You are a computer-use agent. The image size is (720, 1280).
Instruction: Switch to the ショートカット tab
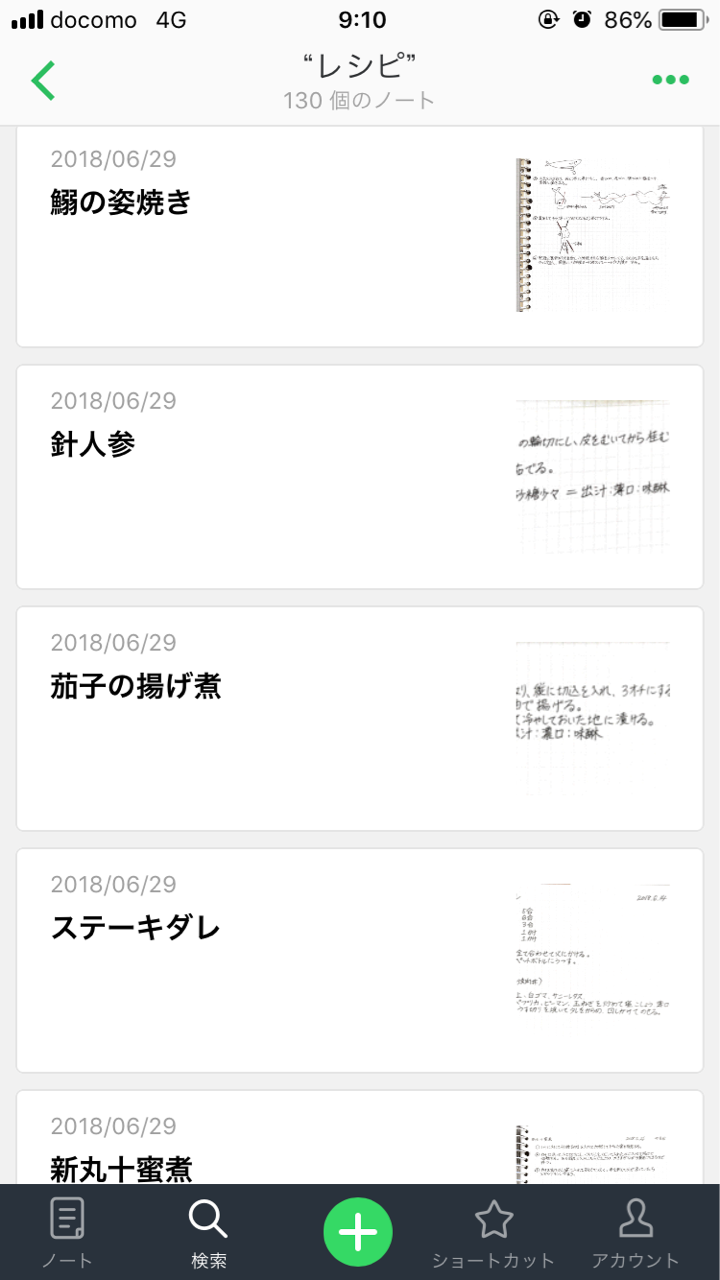[493, 1233]
